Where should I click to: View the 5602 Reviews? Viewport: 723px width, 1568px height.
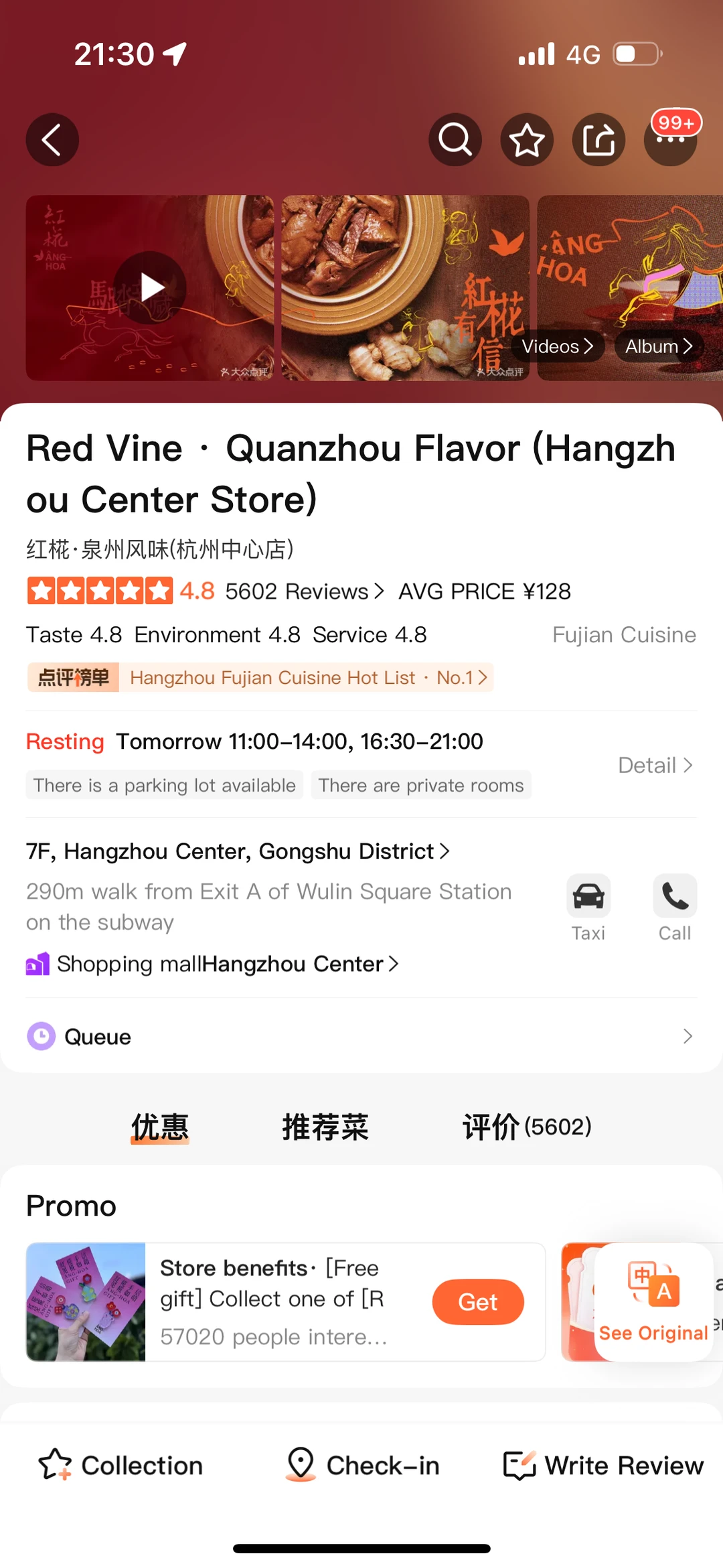[304, 591]
